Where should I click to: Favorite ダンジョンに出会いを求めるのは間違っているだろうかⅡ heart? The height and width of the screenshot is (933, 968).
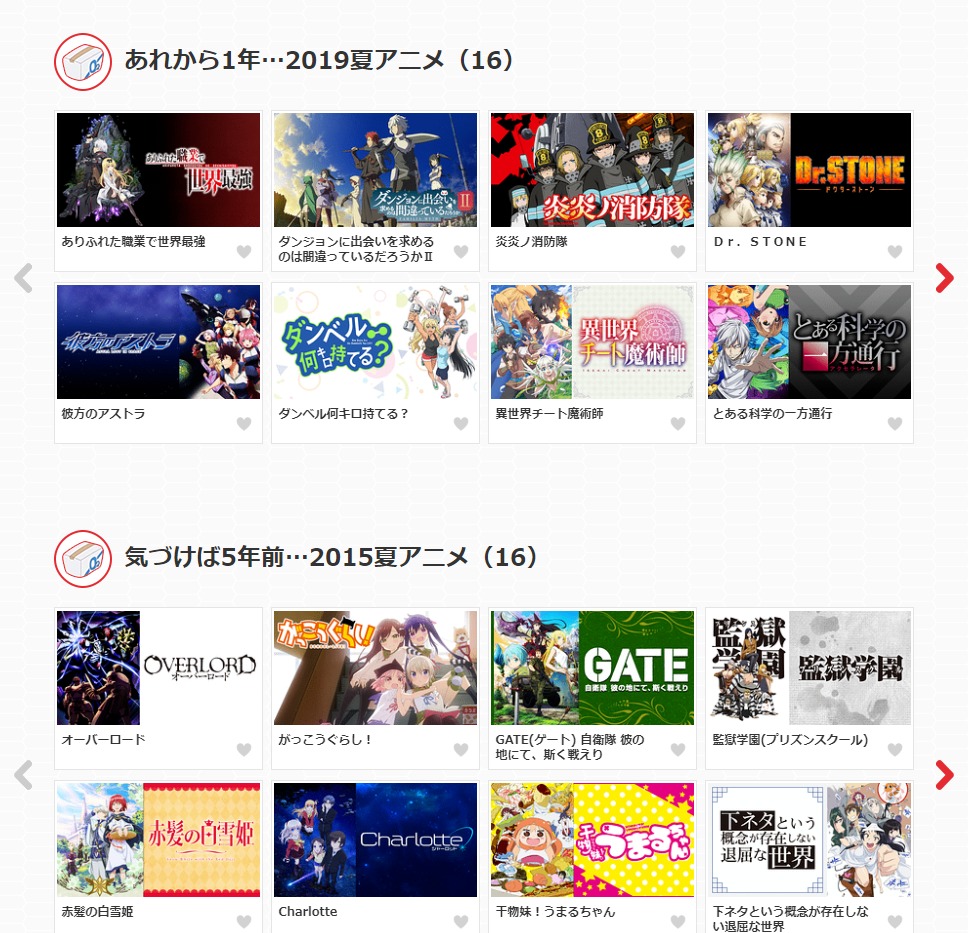pyautogui.click(x=461, y=252)
